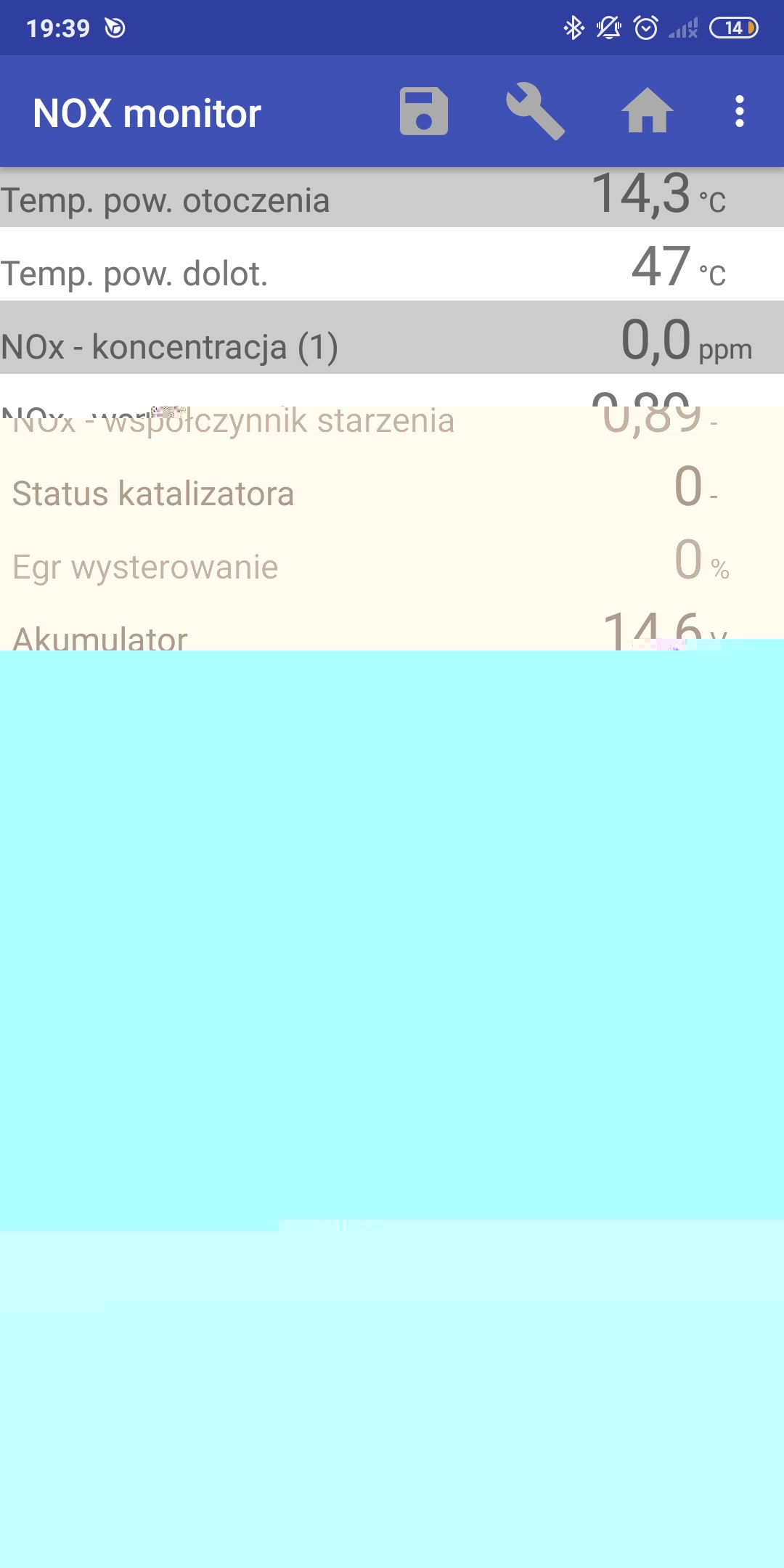Viewport: 784px width, 1568px height.
Task: Save the current NOX readings
Action: coord(424,112)
